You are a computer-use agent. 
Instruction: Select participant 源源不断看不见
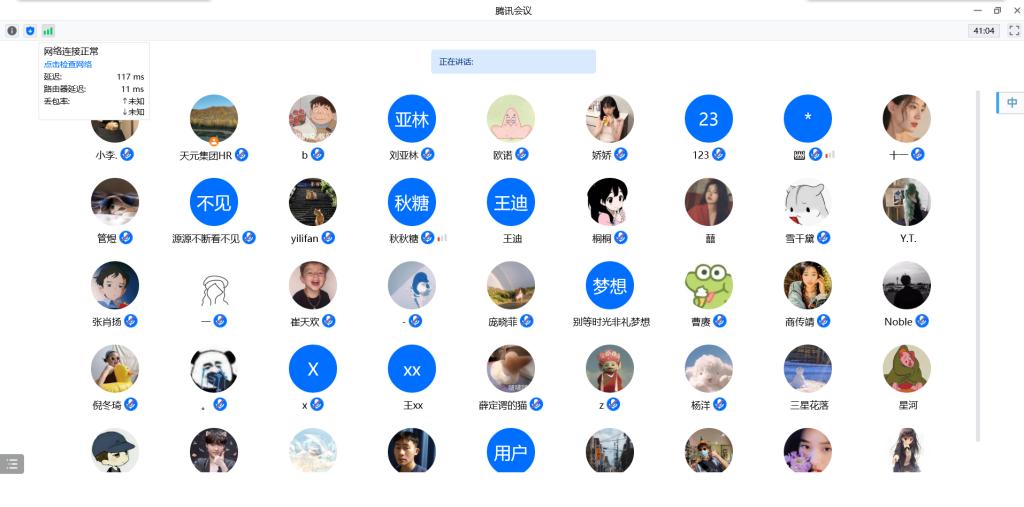214,203
